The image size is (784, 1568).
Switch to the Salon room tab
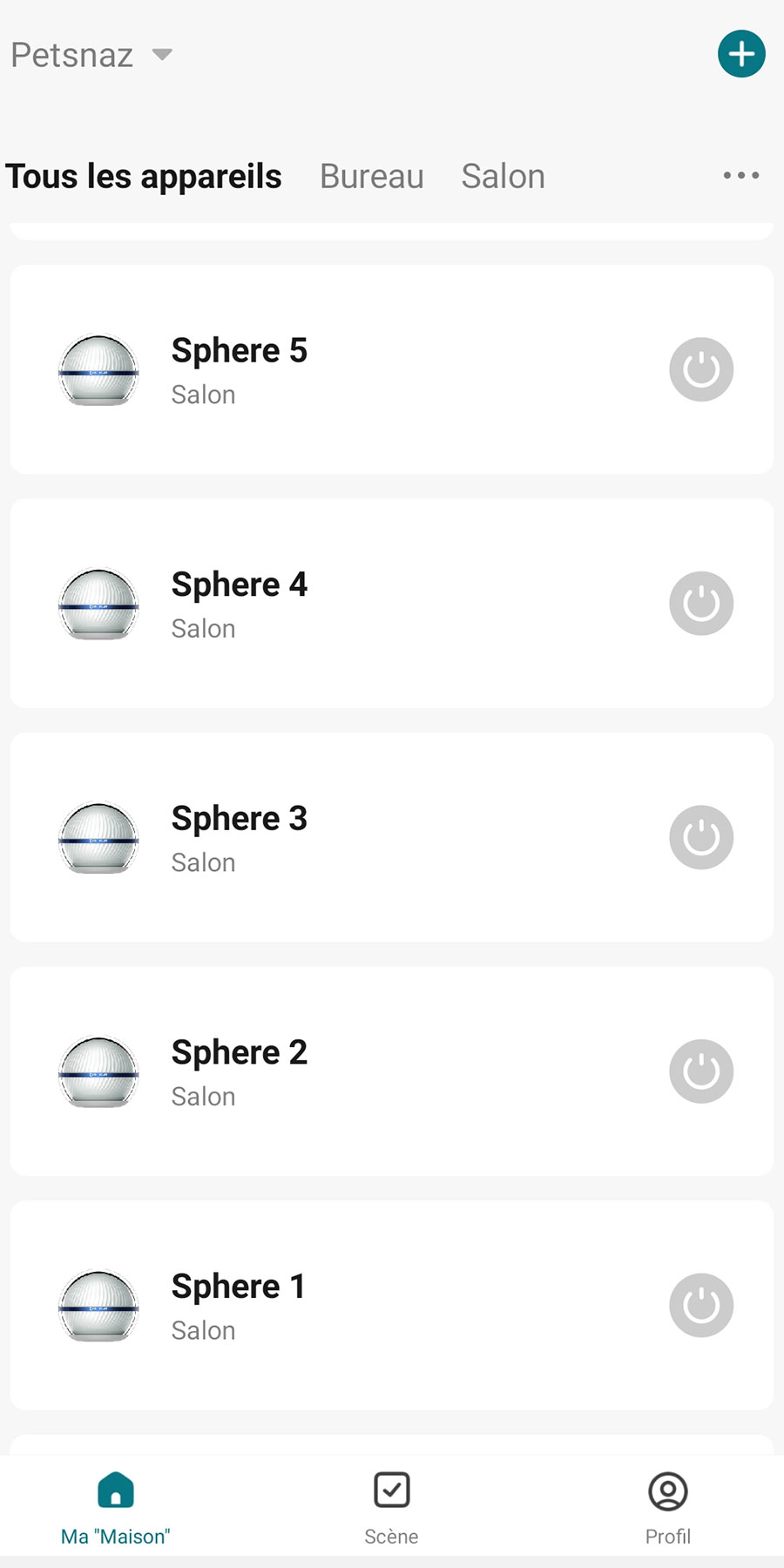(x=503, y=176)
